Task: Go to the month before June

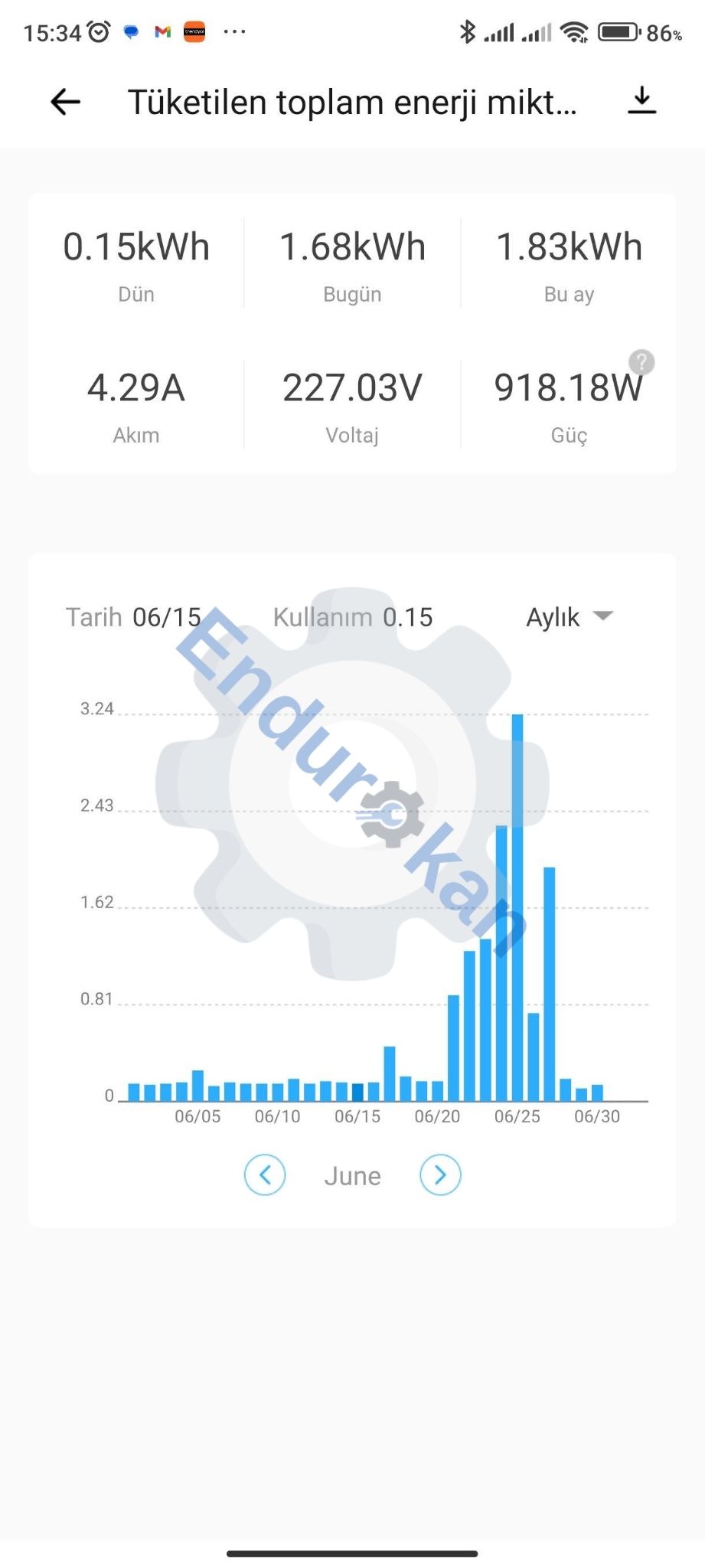Action: click(x=265, y=1174)
